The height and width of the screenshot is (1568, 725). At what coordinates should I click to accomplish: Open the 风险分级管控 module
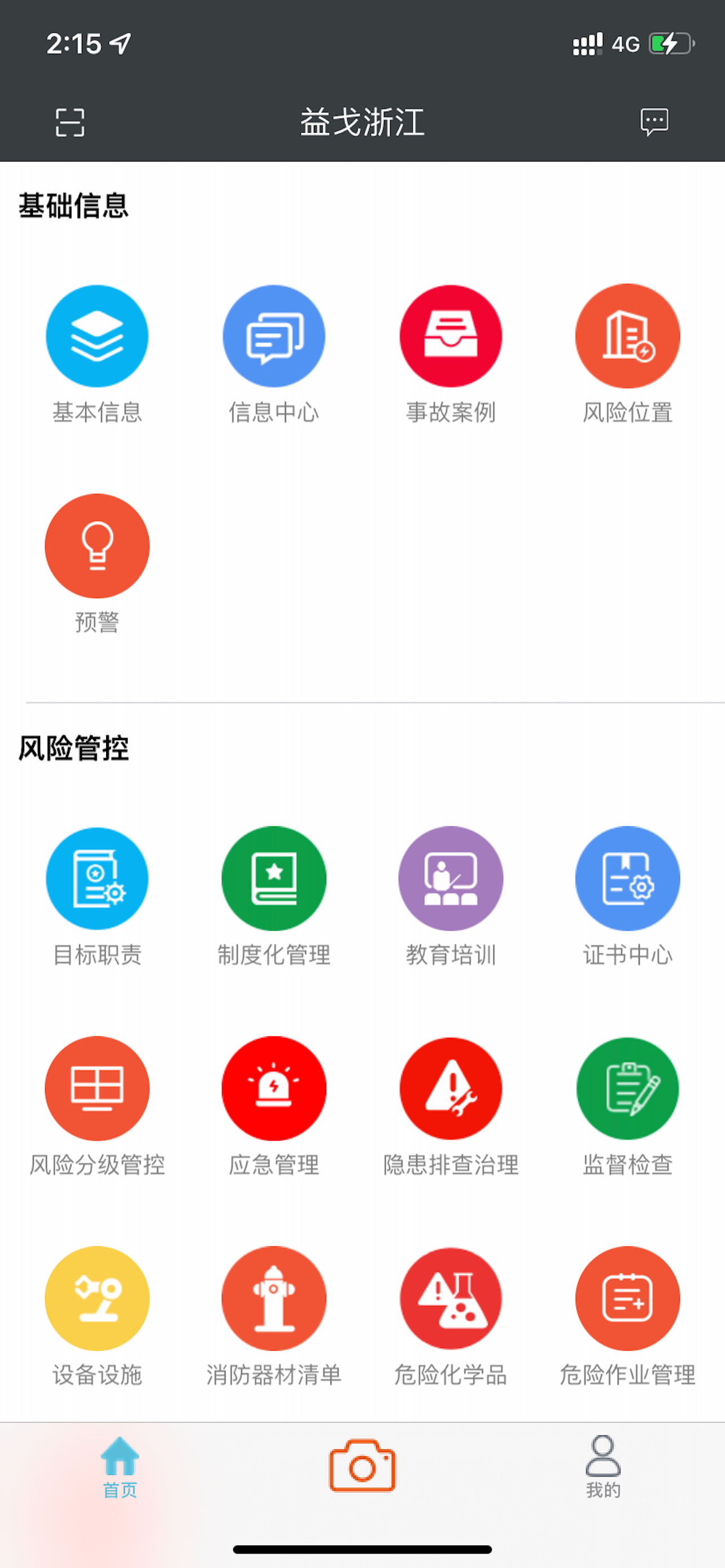click(x=96, y=1089)
